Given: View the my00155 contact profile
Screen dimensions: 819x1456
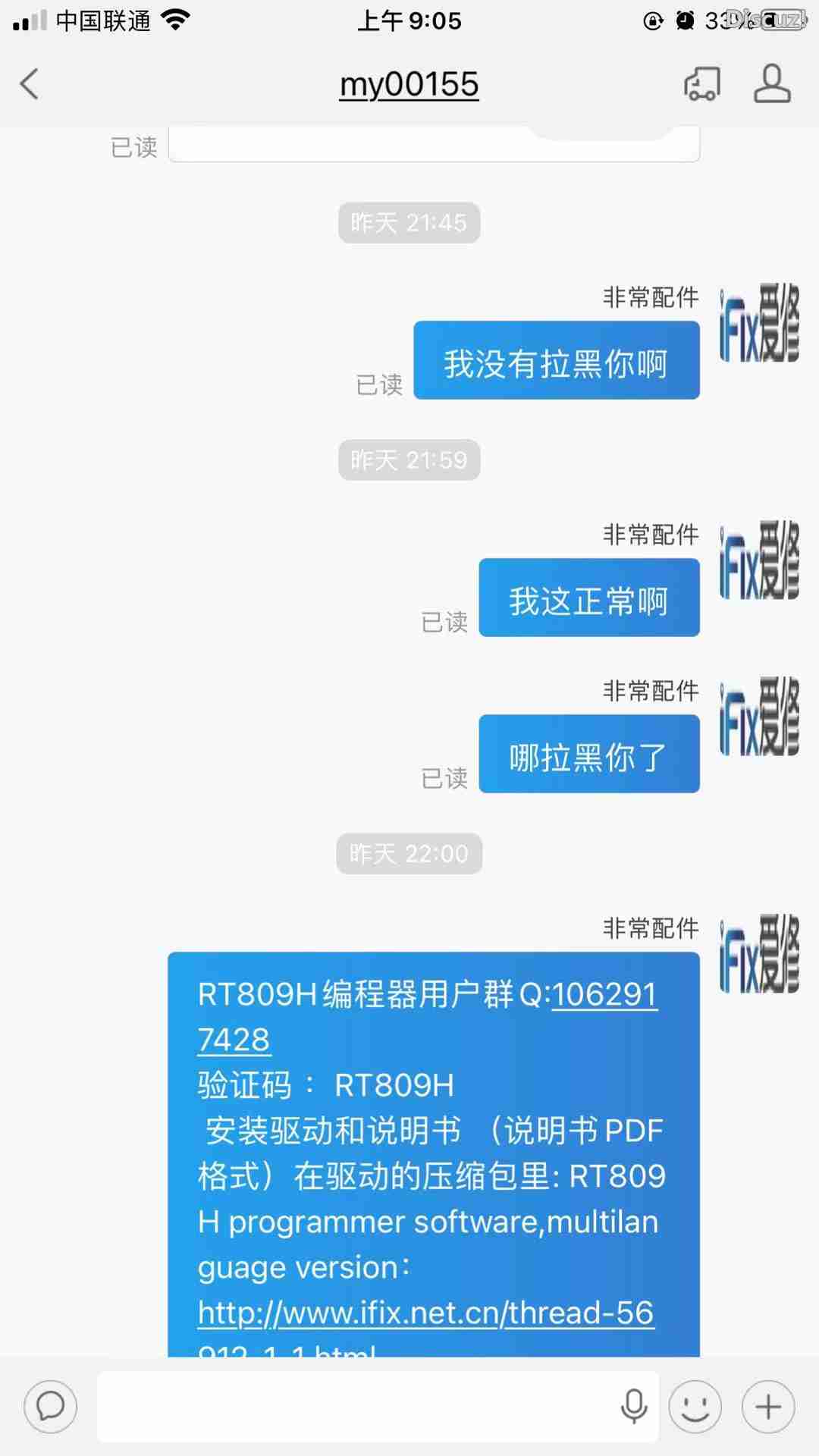Looking at the screenshot, I should [772, 84].
